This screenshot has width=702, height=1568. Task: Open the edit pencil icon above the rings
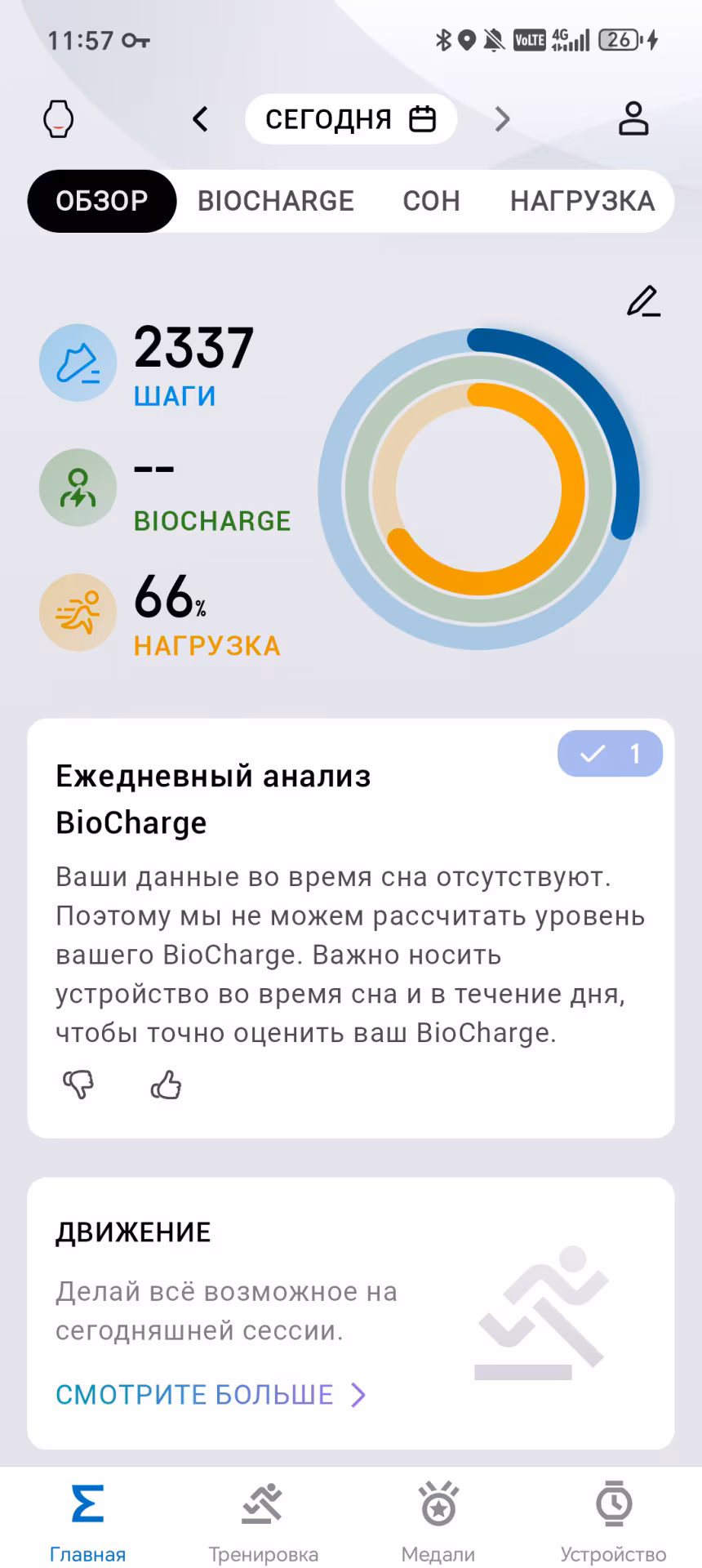click(644, 302)
